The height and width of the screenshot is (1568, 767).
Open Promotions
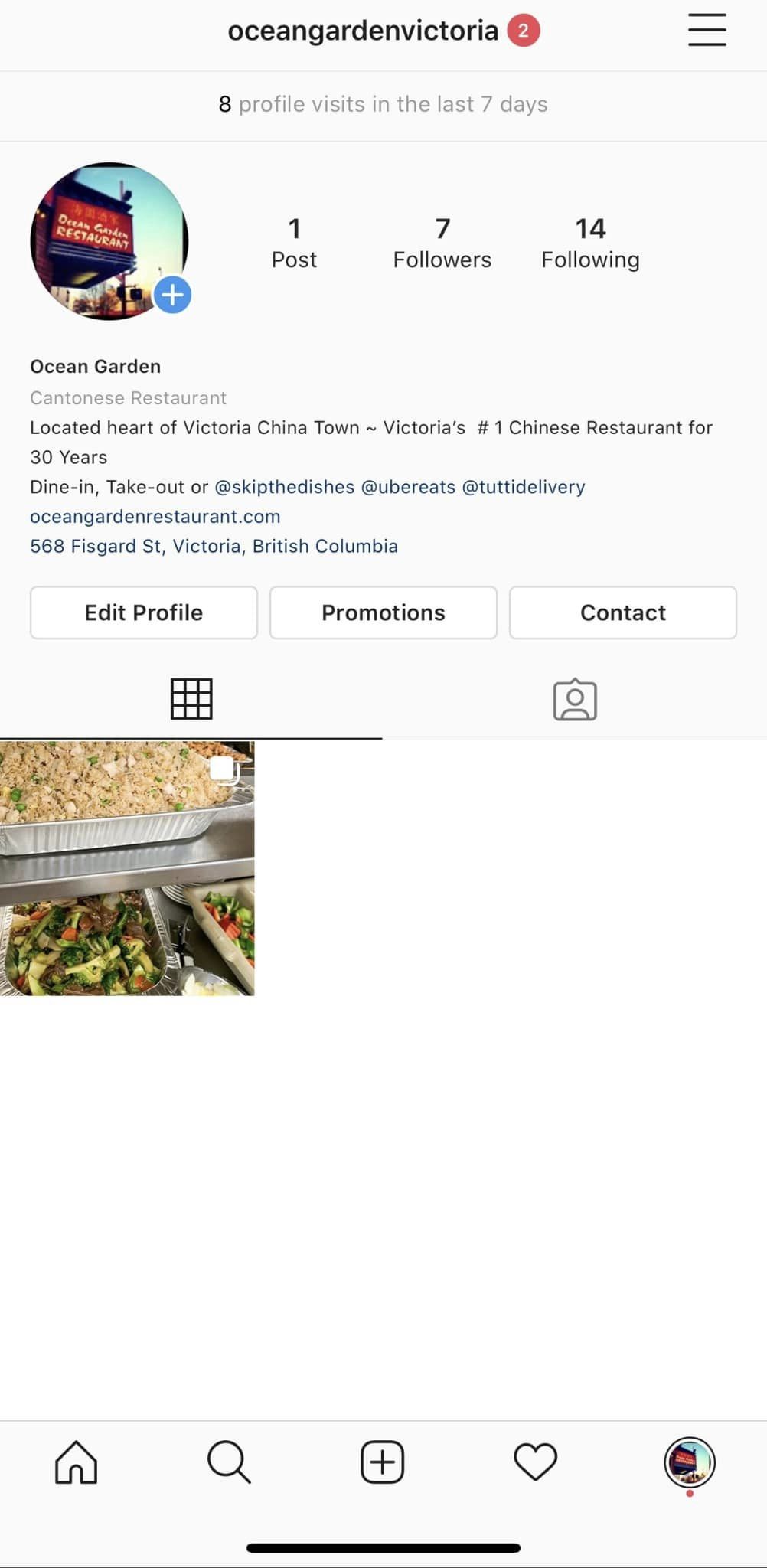tap(383, 612)
